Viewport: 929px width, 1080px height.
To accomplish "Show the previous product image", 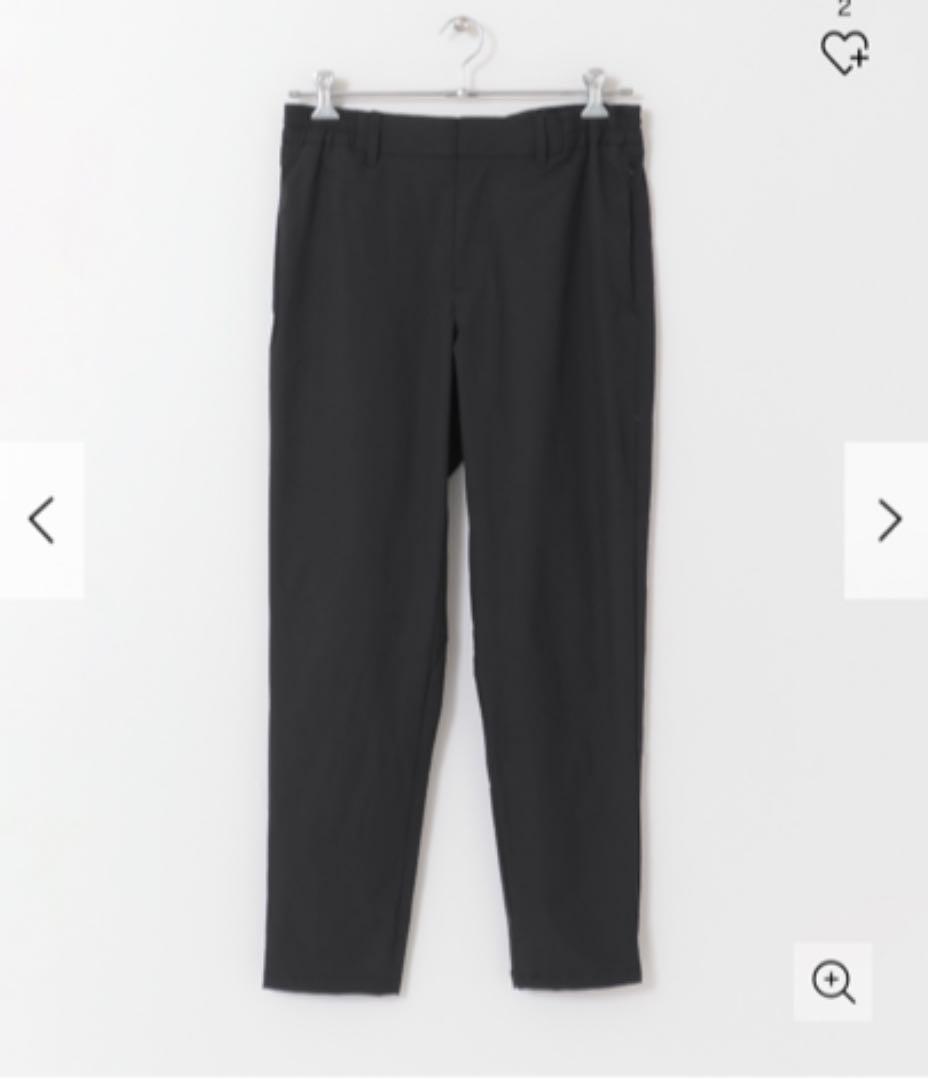I will [x=41, y=520].
